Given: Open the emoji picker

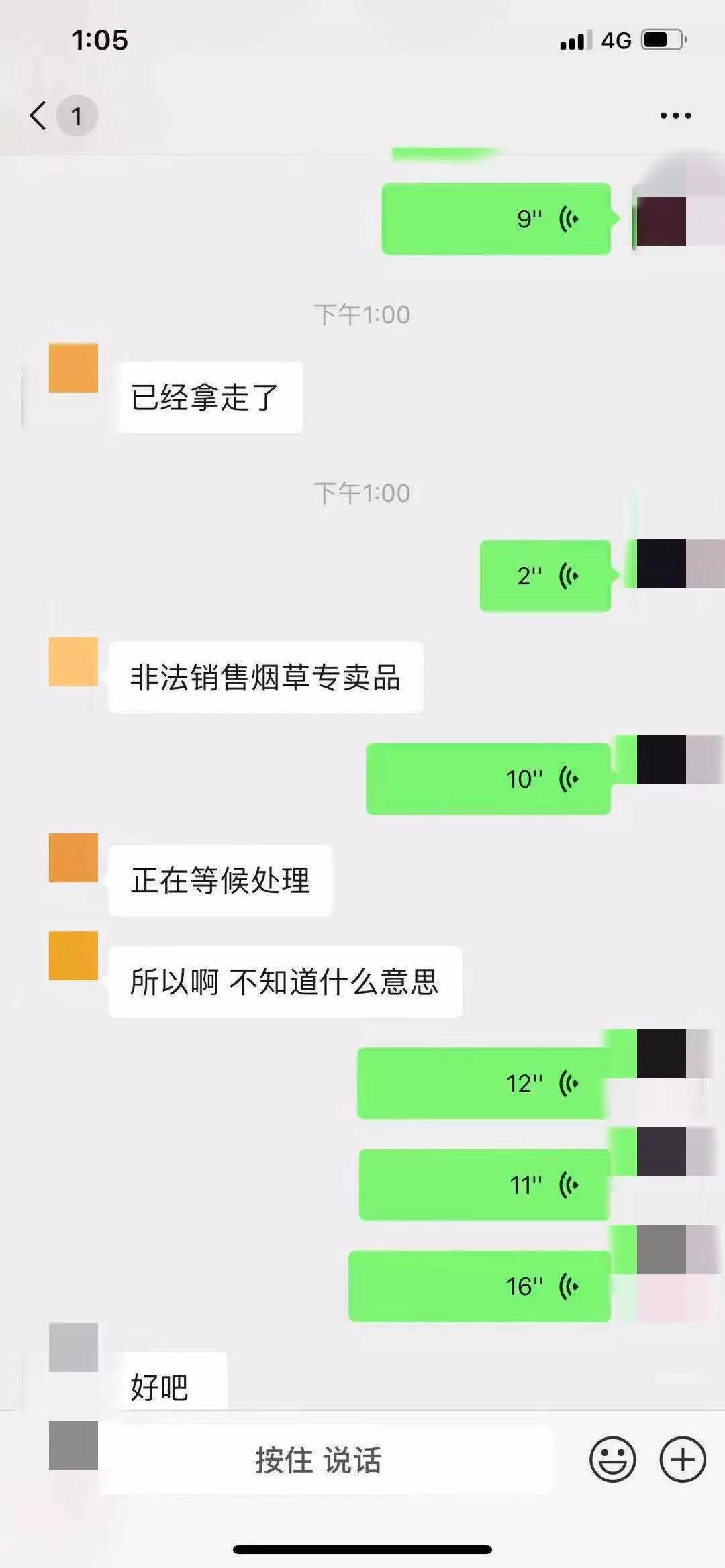Looking at the screenshot, I should [x=612, y=1459].
